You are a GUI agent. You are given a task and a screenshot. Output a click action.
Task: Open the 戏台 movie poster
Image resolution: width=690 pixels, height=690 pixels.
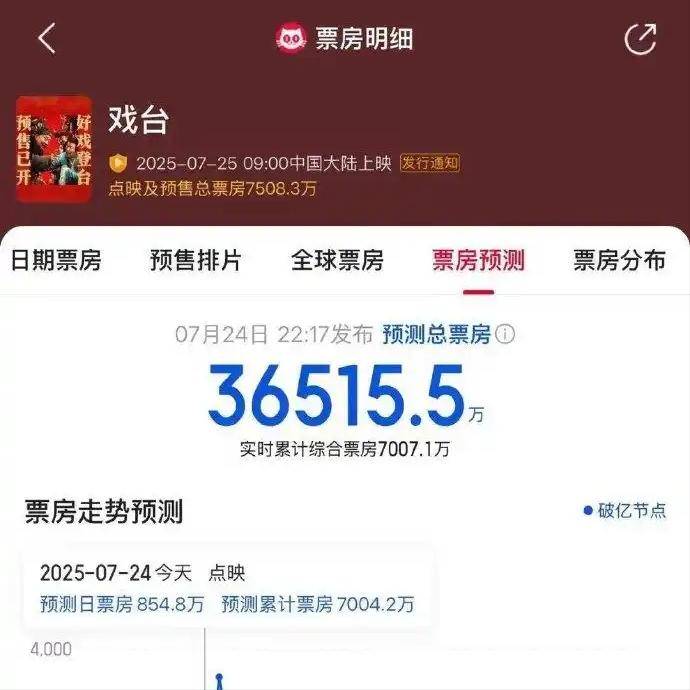(x=54, y=149)
